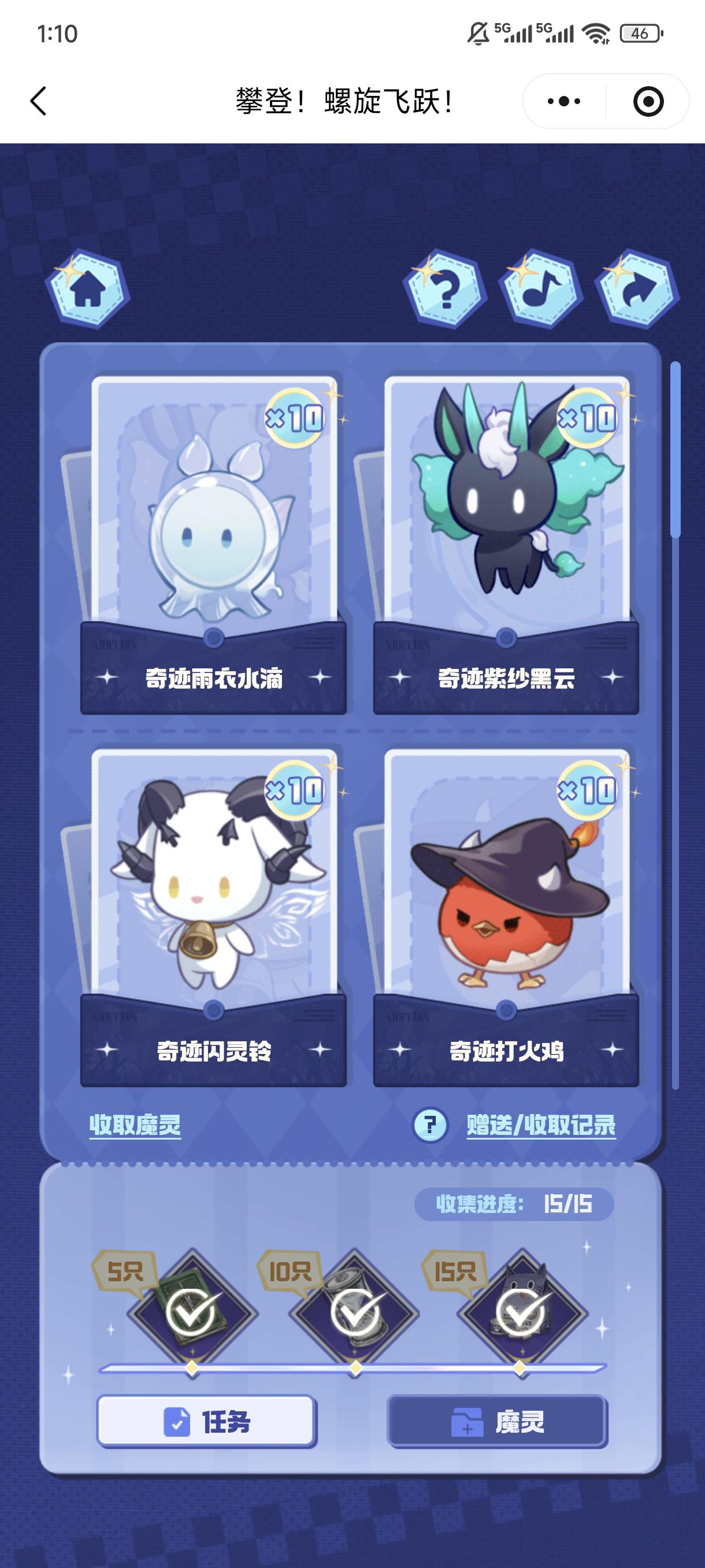The width and height of the screenshot is (705, 1568).
Task: Check the 10只 collection reward
Action: coord(355,1311)
